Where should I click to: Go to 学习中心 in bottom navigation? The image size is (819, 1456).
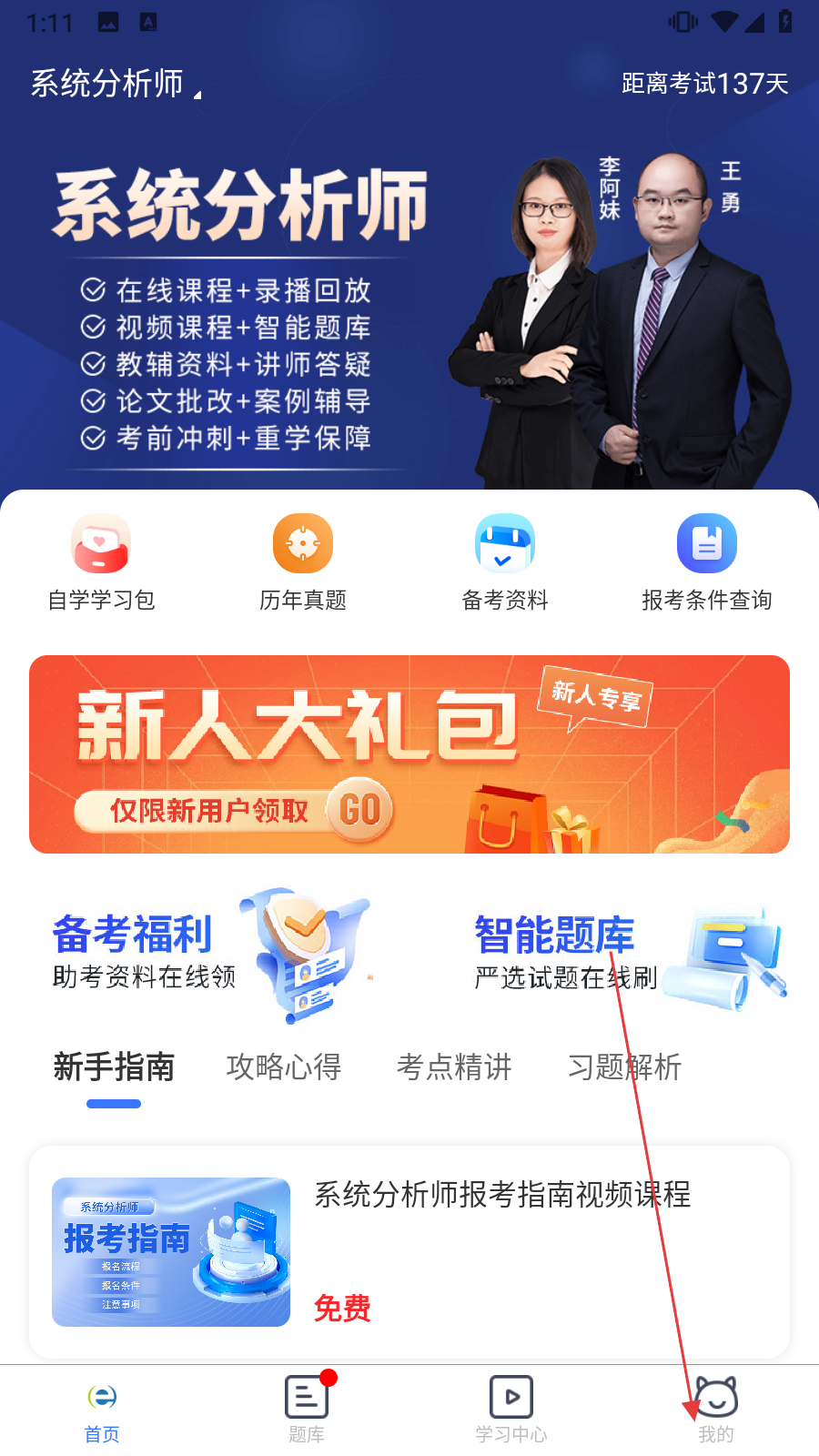point(511,1410)
